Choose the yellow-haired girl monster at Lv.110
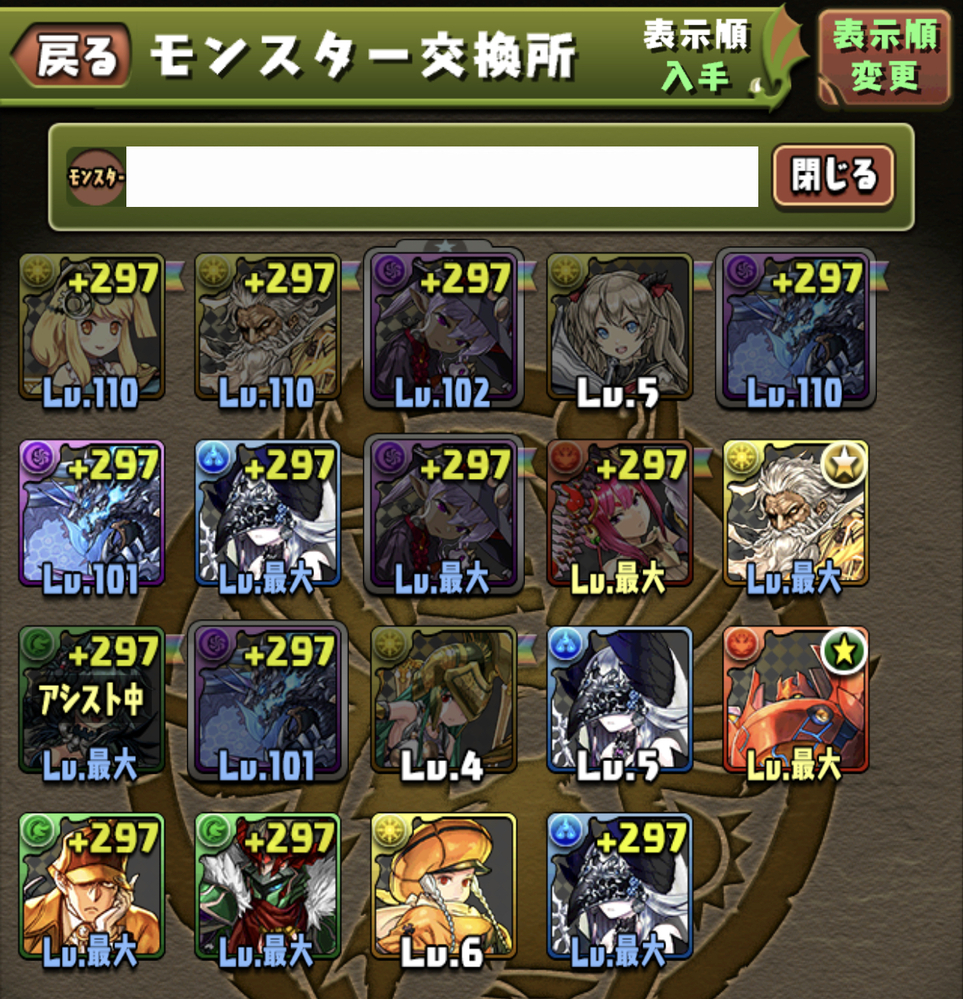 coord(91,329)
